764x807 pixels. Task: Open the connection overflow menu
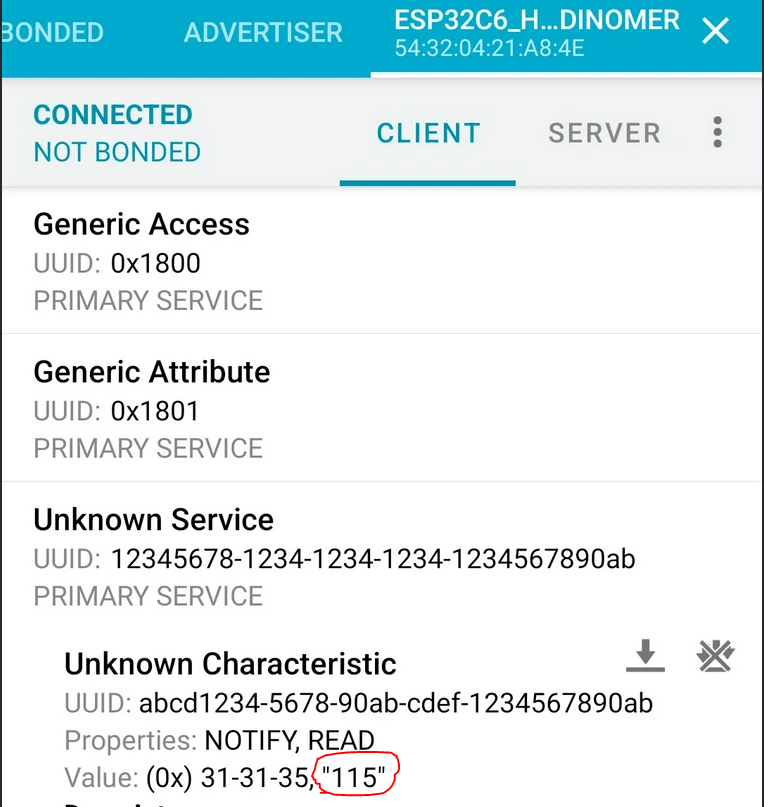point(717,133)
